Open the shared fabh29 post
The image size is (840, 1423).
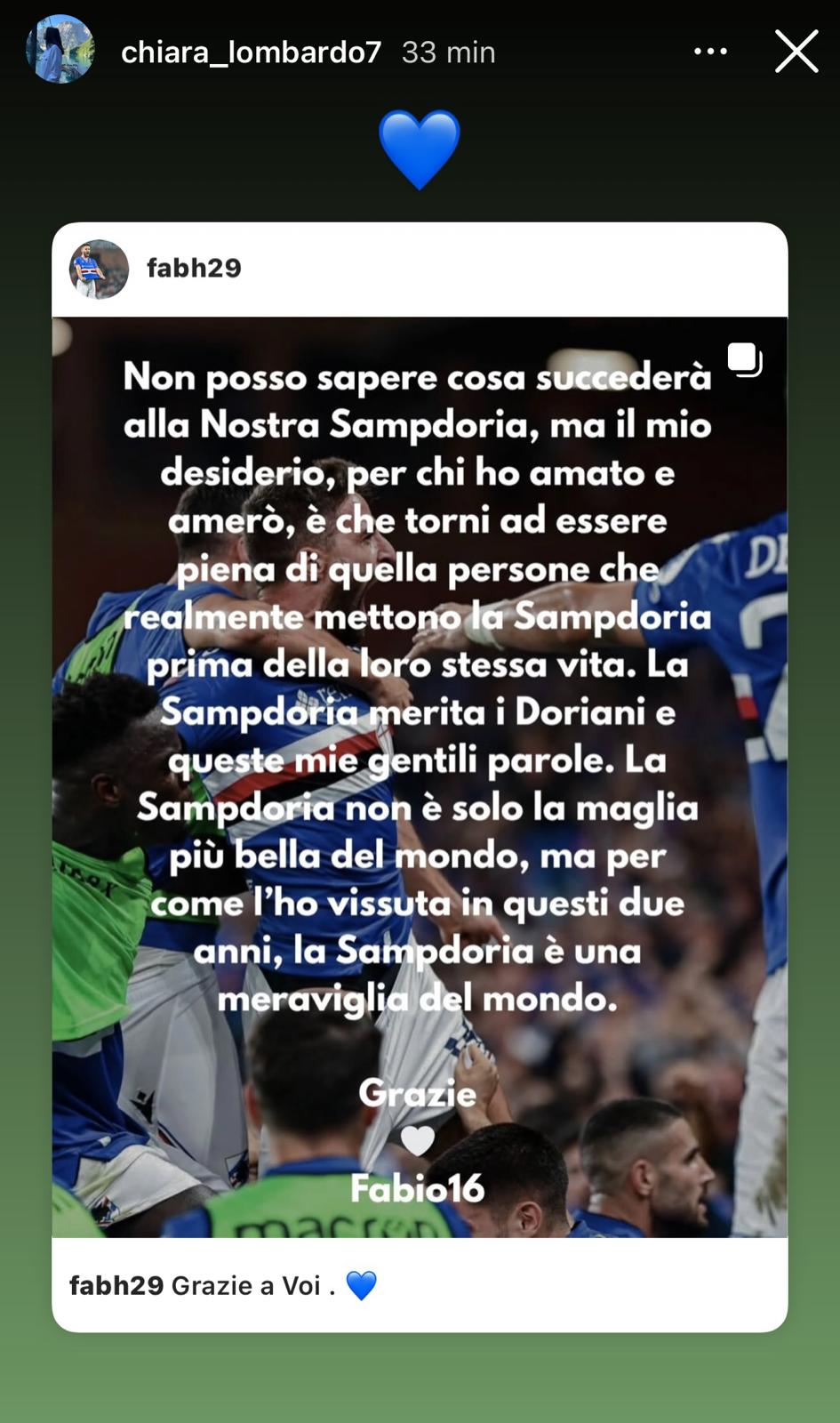(x=420, y=776)
